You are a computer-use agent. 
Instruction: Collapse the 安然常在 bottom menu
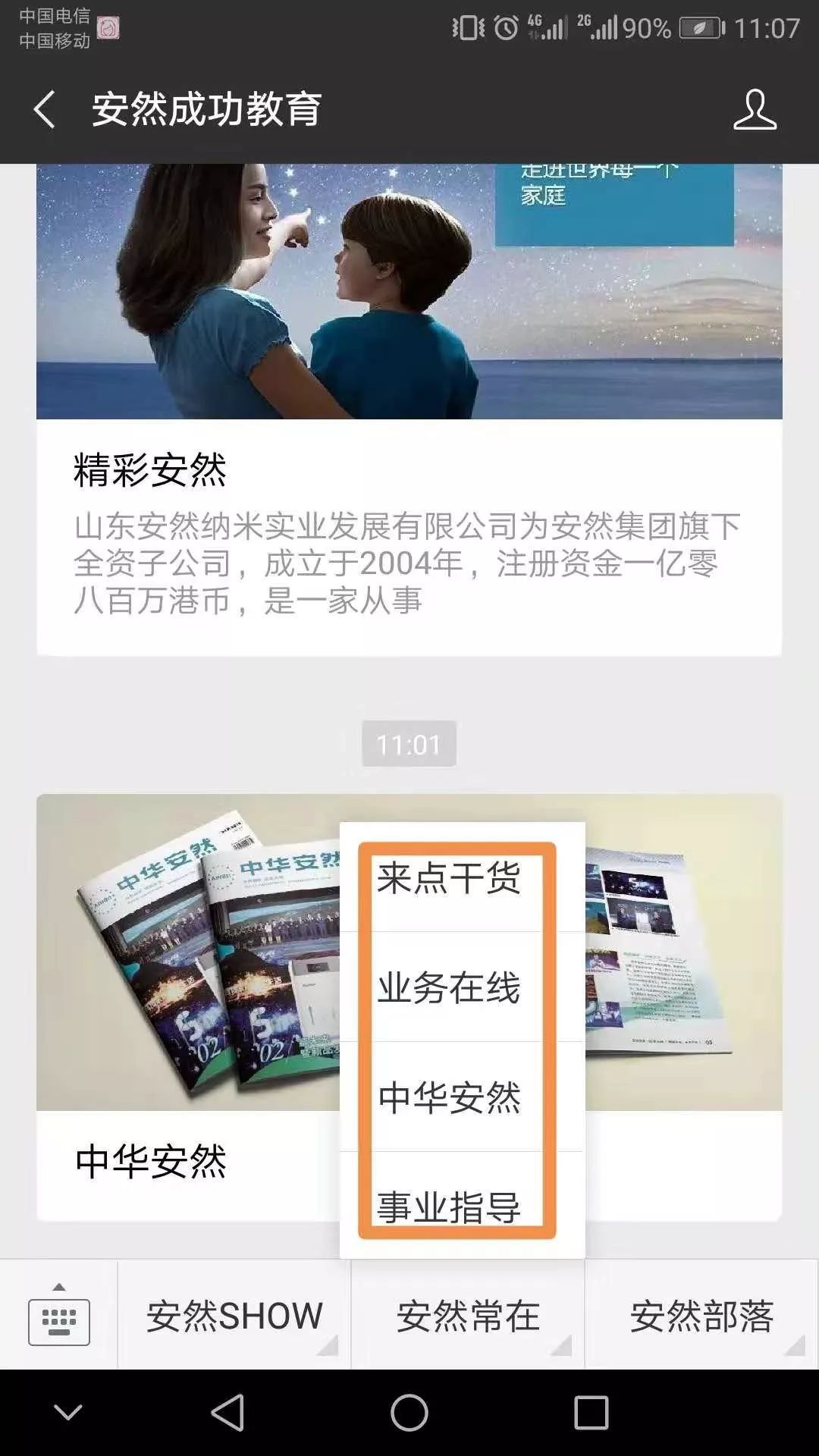coord(468,1316)
